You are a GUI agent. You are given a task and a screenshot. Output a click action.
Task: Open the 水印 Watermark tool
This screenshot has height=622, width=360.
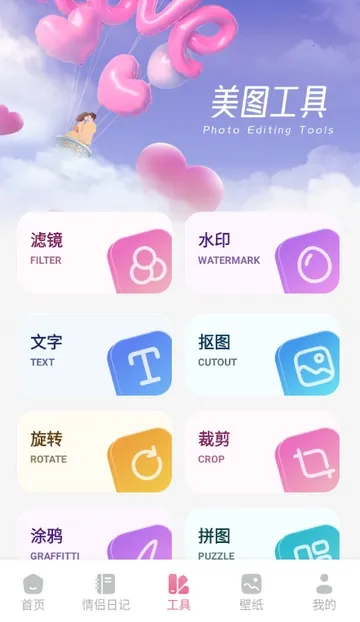click(x=262, y=253)
